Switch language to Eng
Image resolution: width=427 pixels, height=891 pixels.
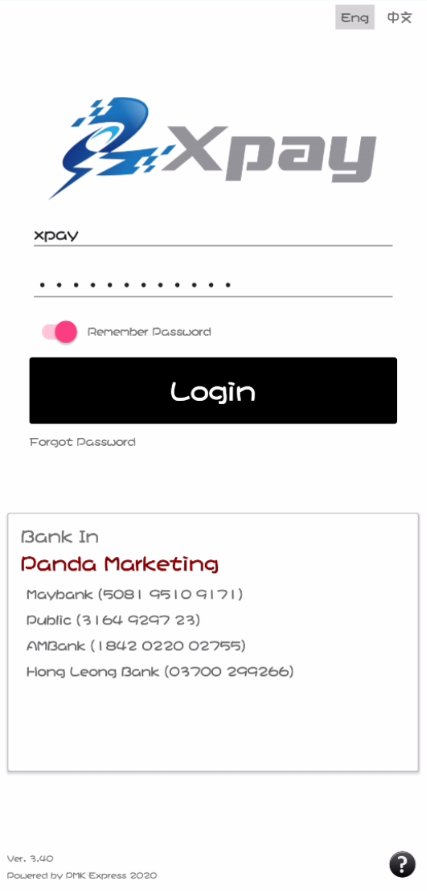(355, 18)
